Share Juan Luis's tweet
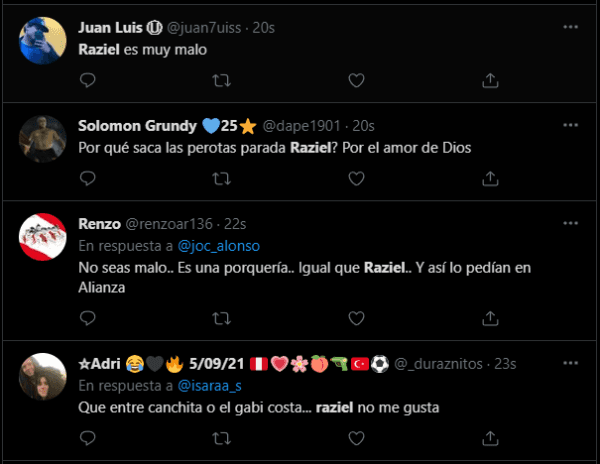The image size is (600, 464). coord(489,78)
